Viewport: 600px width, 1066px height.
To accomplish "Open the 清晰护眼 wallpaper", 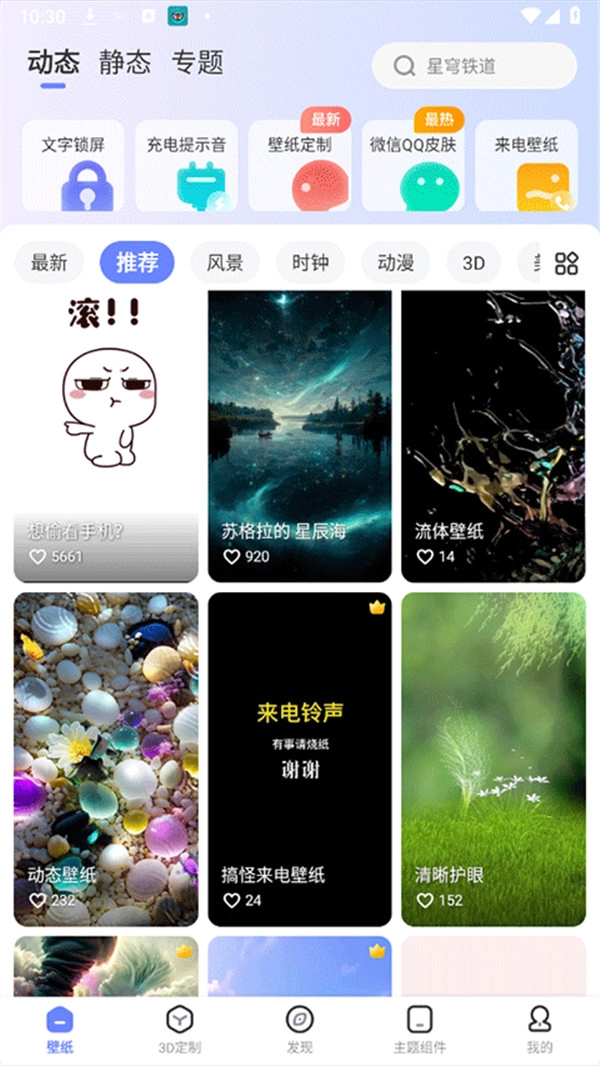I will click(493, 759).
